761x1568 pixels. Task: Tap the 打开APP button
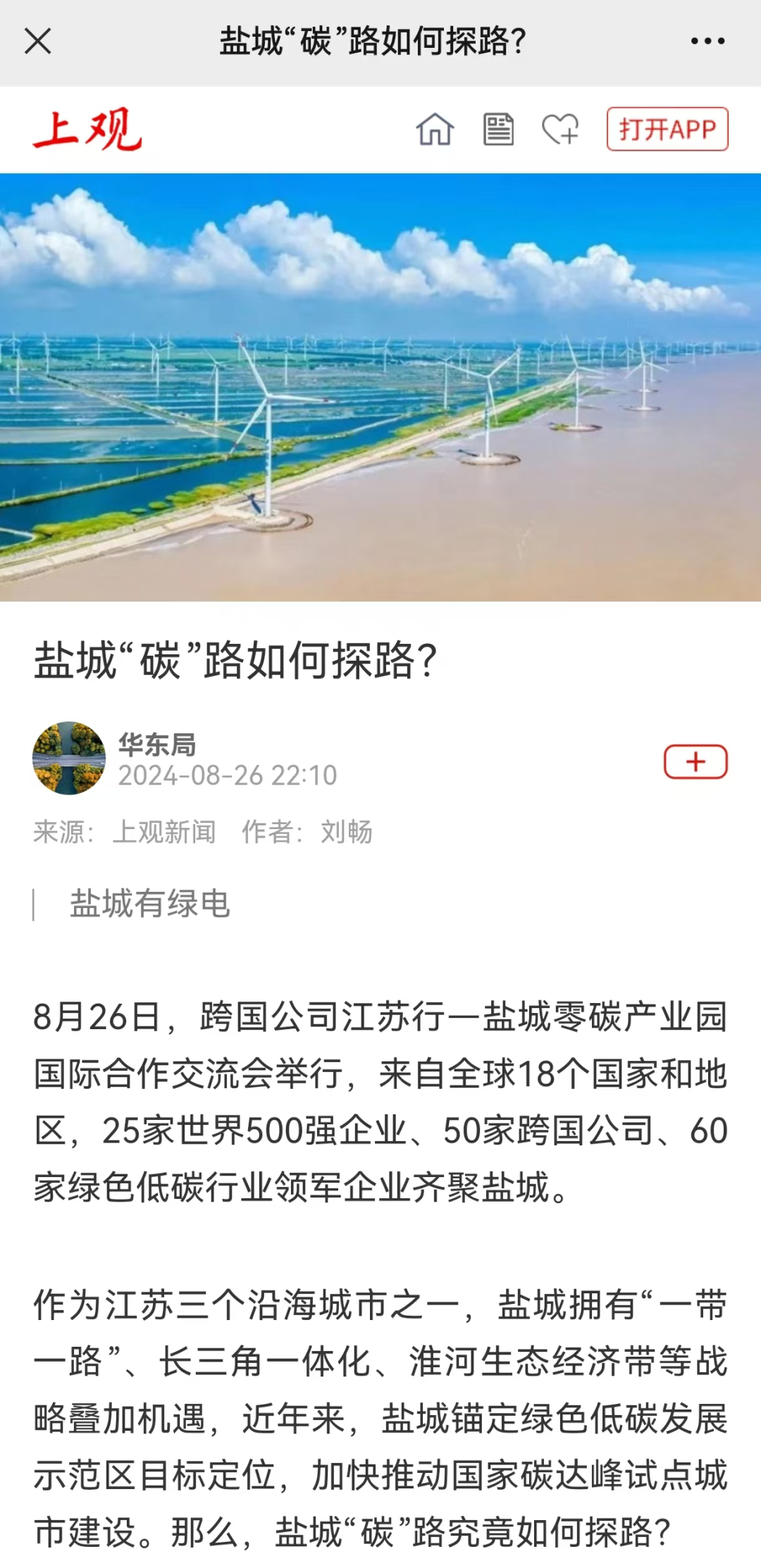click(667, 129)
